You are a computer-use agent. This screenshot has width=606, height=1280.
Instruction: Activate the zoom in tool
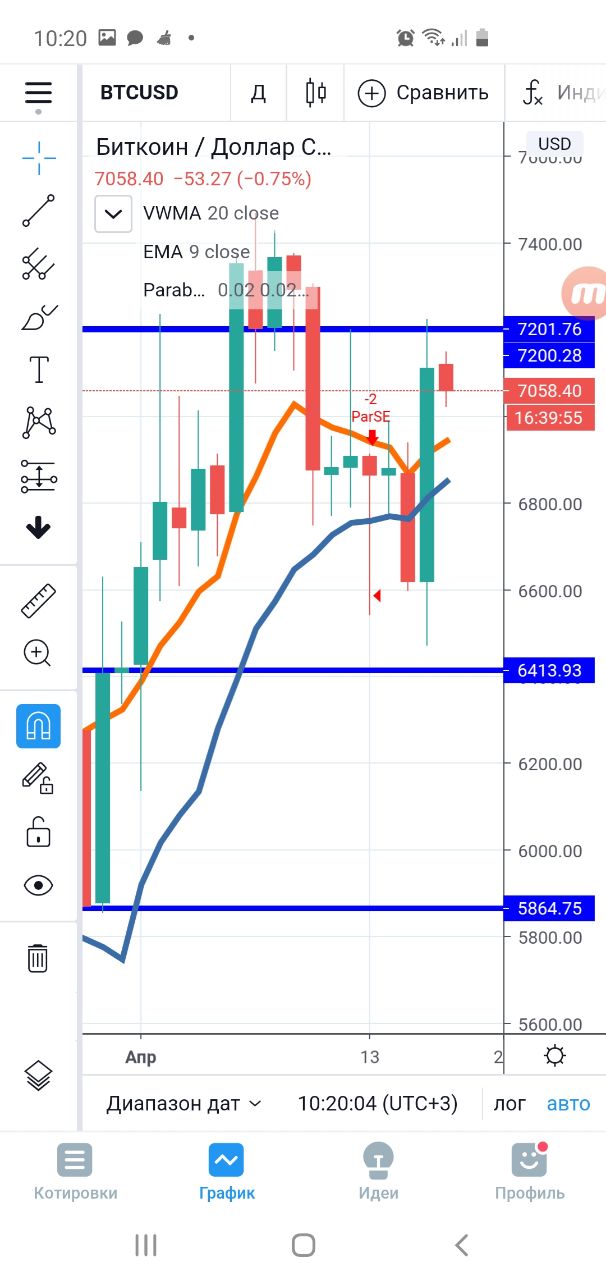click(x=38, y=653)
